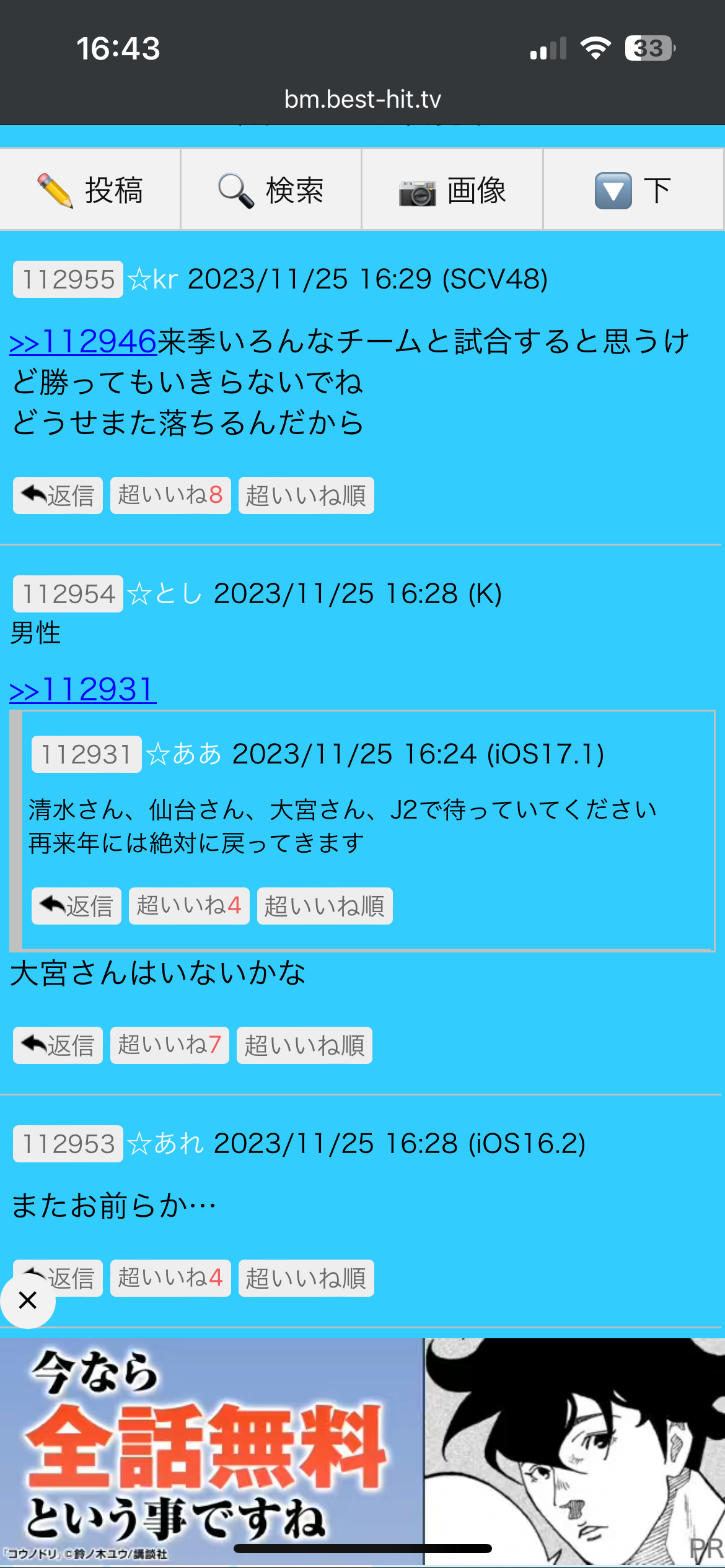Screen dimensions: 725x1568
Task: Tap the bm.best-hit.tv address bar
Action: click(x=362, y=99)
